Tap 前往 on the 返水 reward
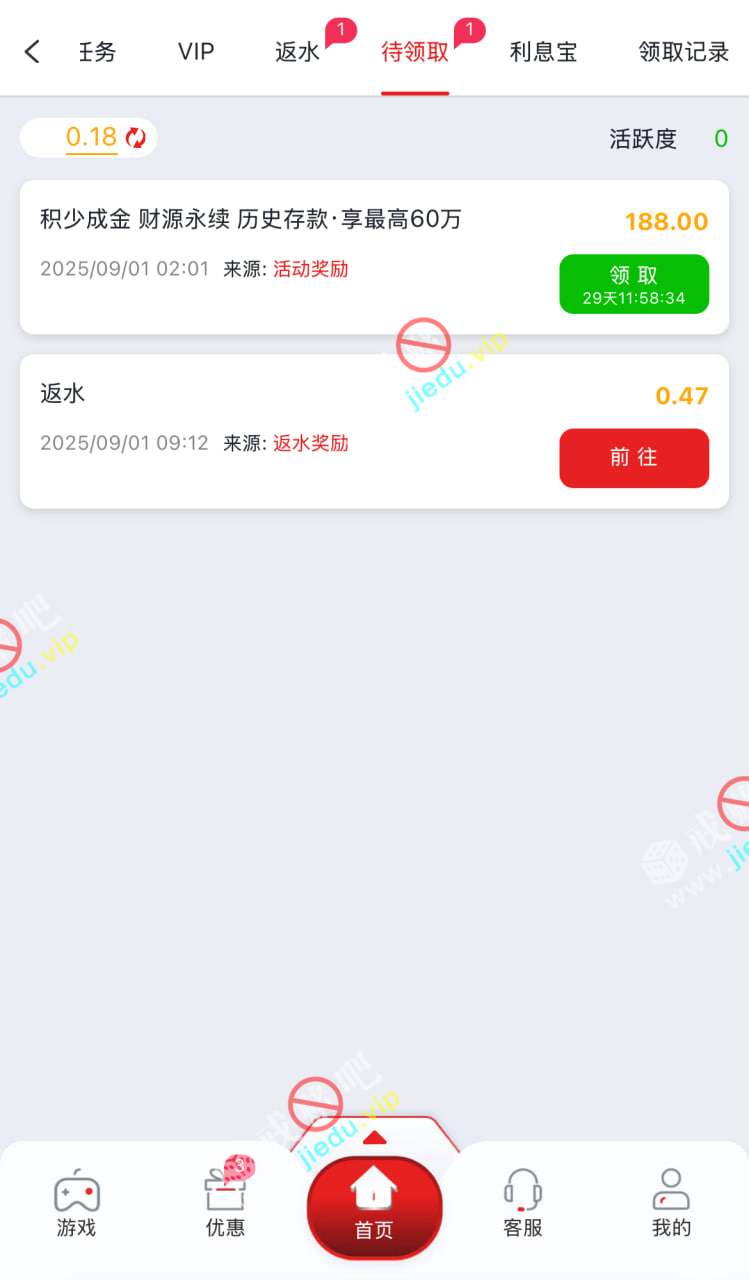 click(634, 458)
